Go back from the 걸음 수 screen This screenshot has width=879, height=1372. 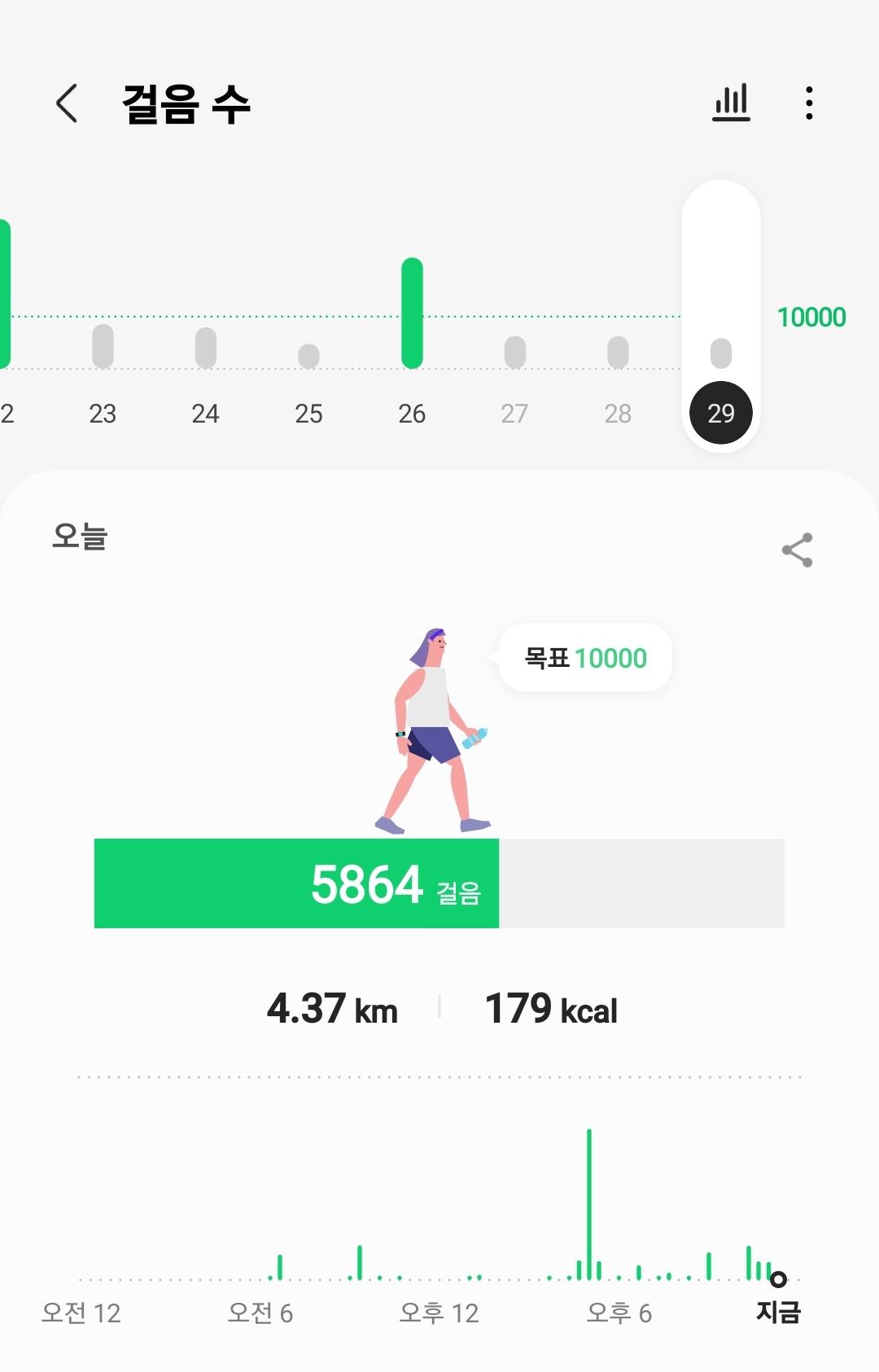pos(67,103)
